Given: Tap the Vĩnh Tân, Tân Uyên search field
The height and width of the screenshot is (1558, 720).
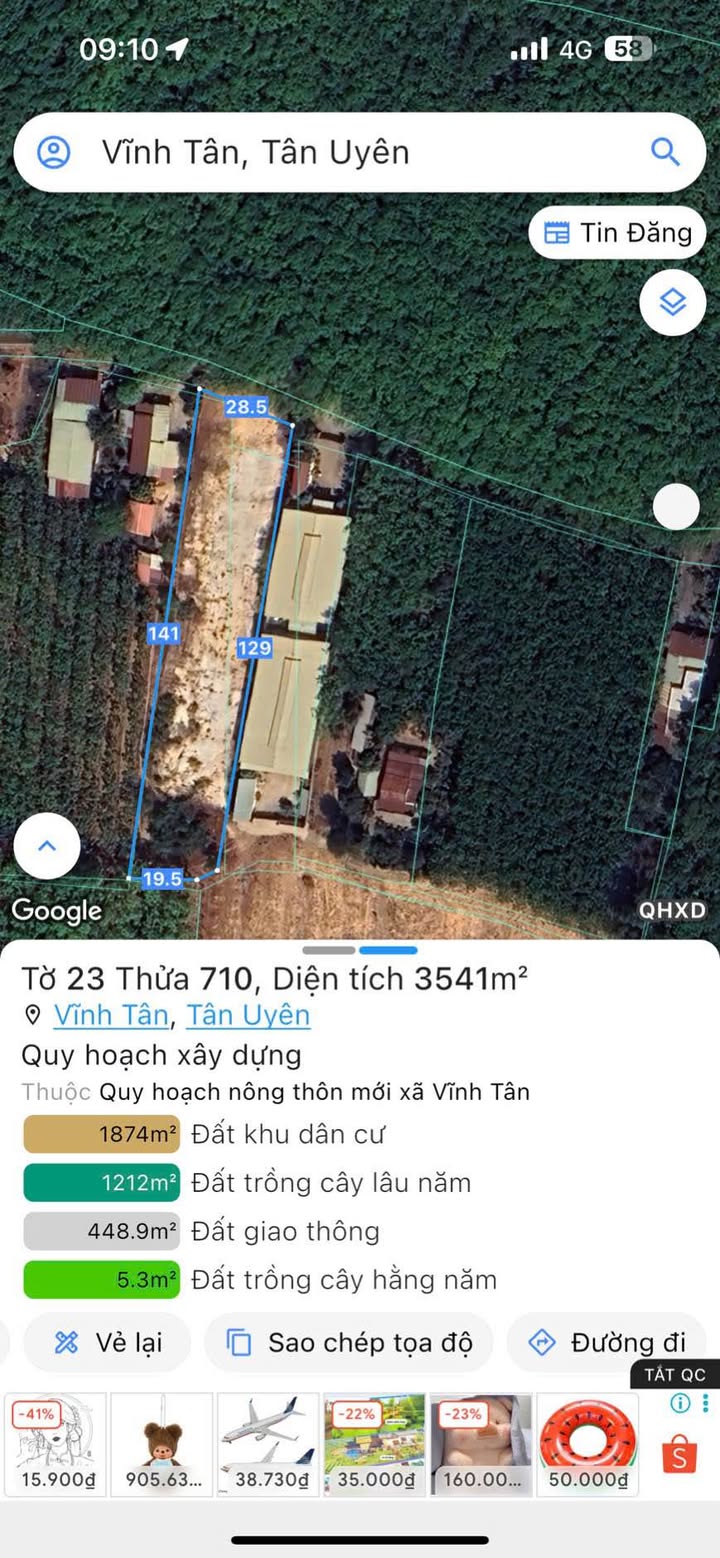Looking at the screenshot, I should (x=340, y=152).
